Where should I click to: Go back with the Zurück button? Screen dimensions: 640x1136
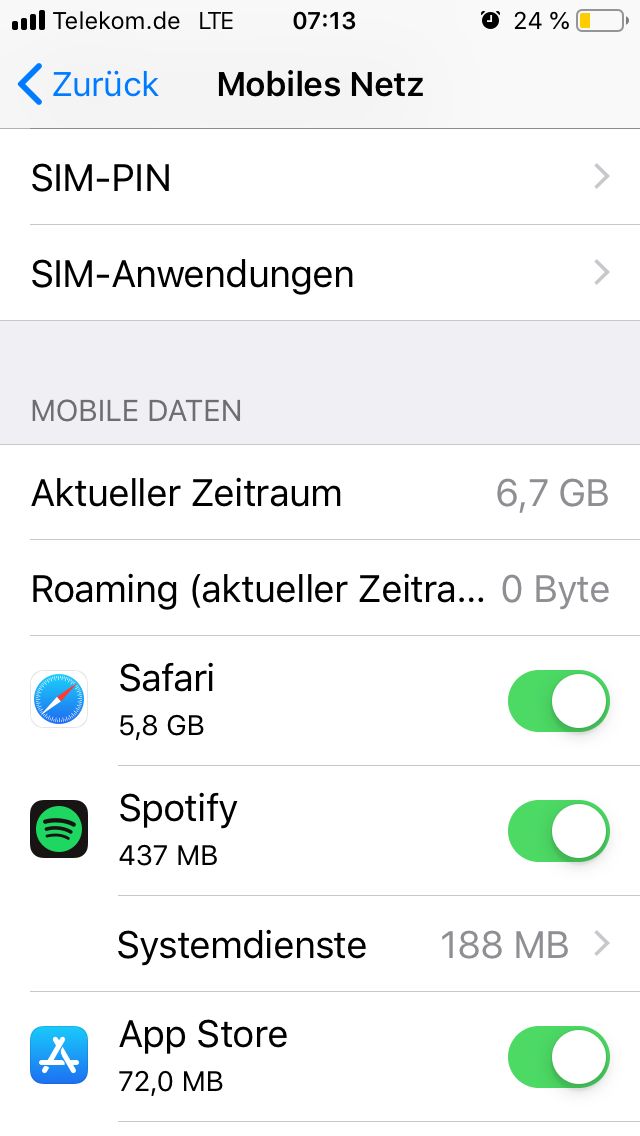coord(89,85)
